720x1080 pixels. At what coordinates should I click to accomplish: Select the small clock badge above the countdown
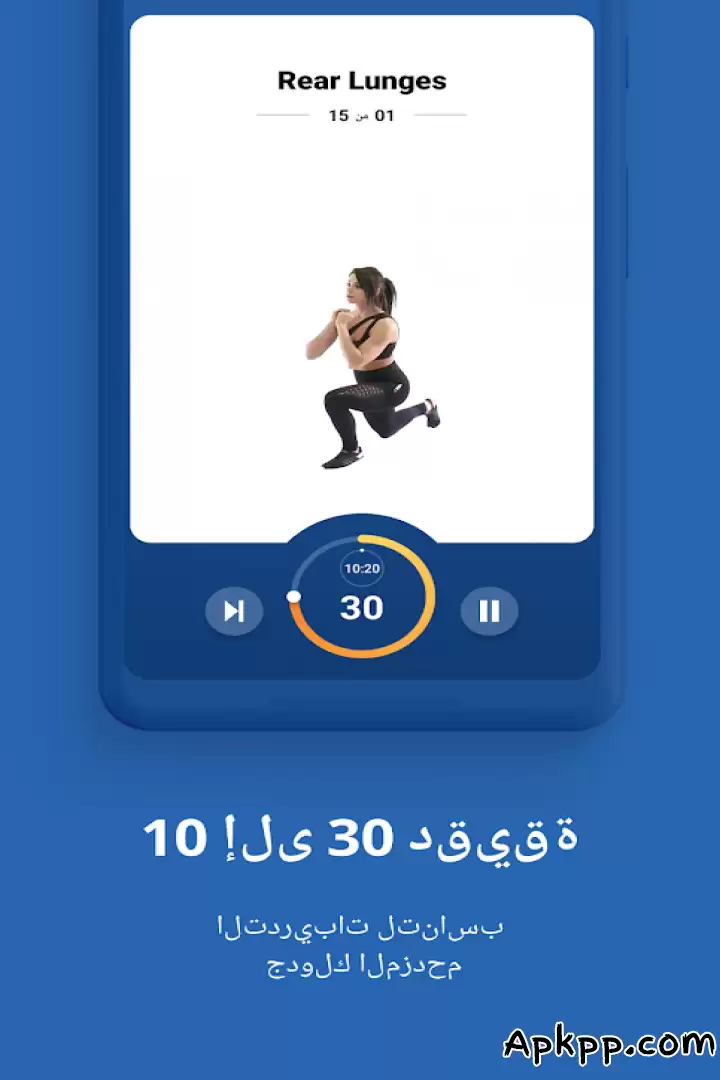[361, 566]
